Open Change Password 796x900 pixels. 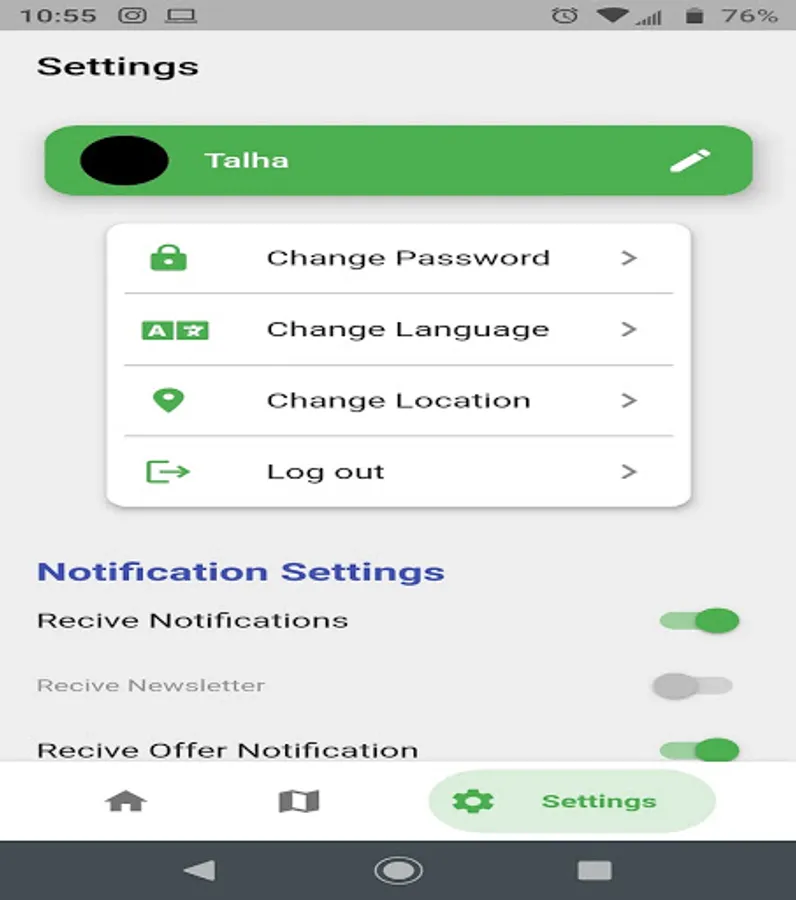pyautogui.click(x=398, y=258)
